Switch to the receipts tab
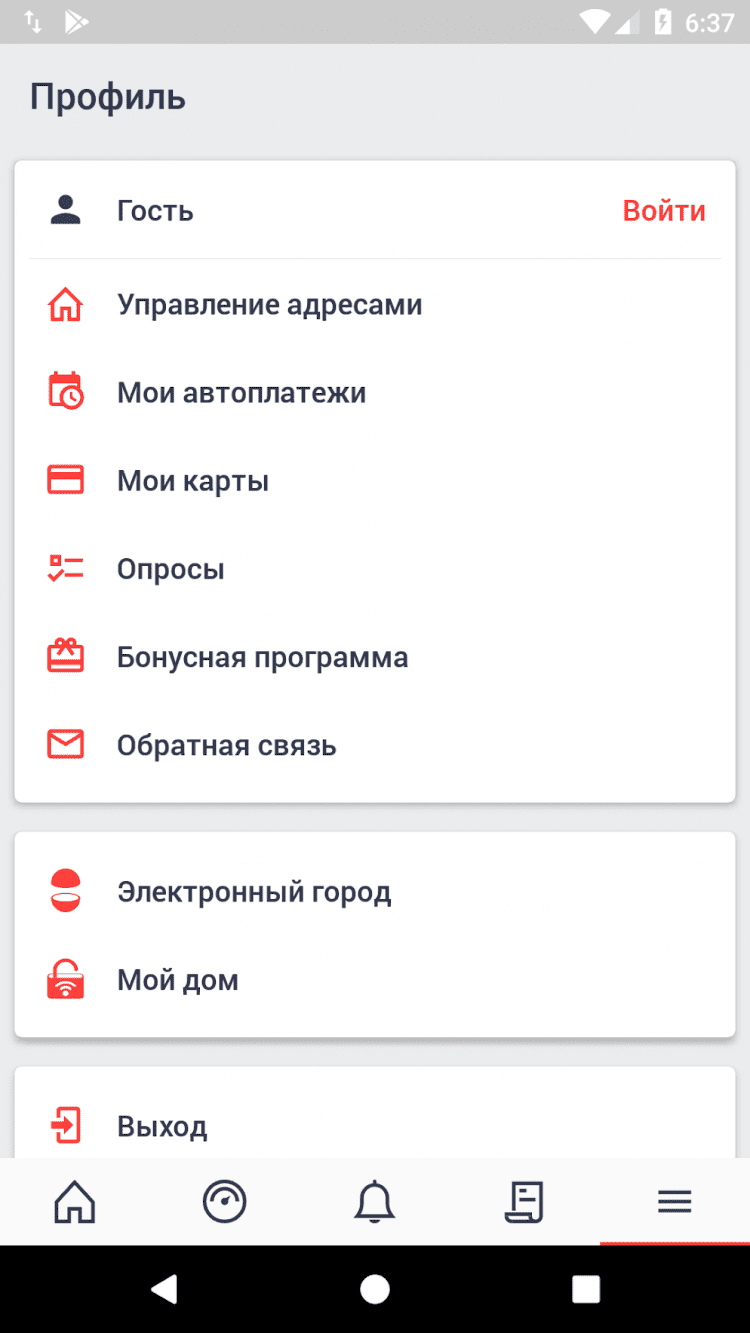The width and height of the screenshot is (750, 1333). pyautogui.click(x=524, y=1201)
